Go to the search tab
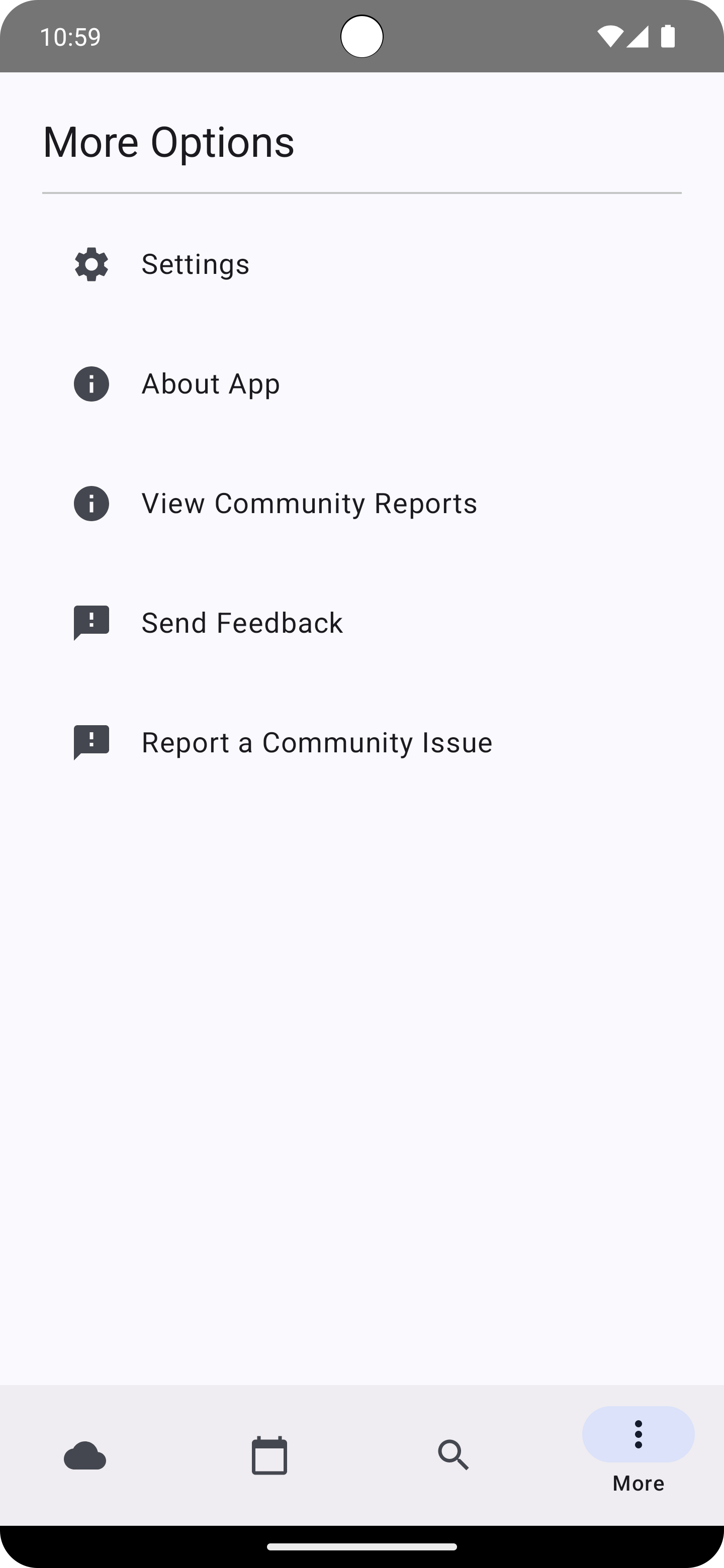 [x=454, y=1455]
